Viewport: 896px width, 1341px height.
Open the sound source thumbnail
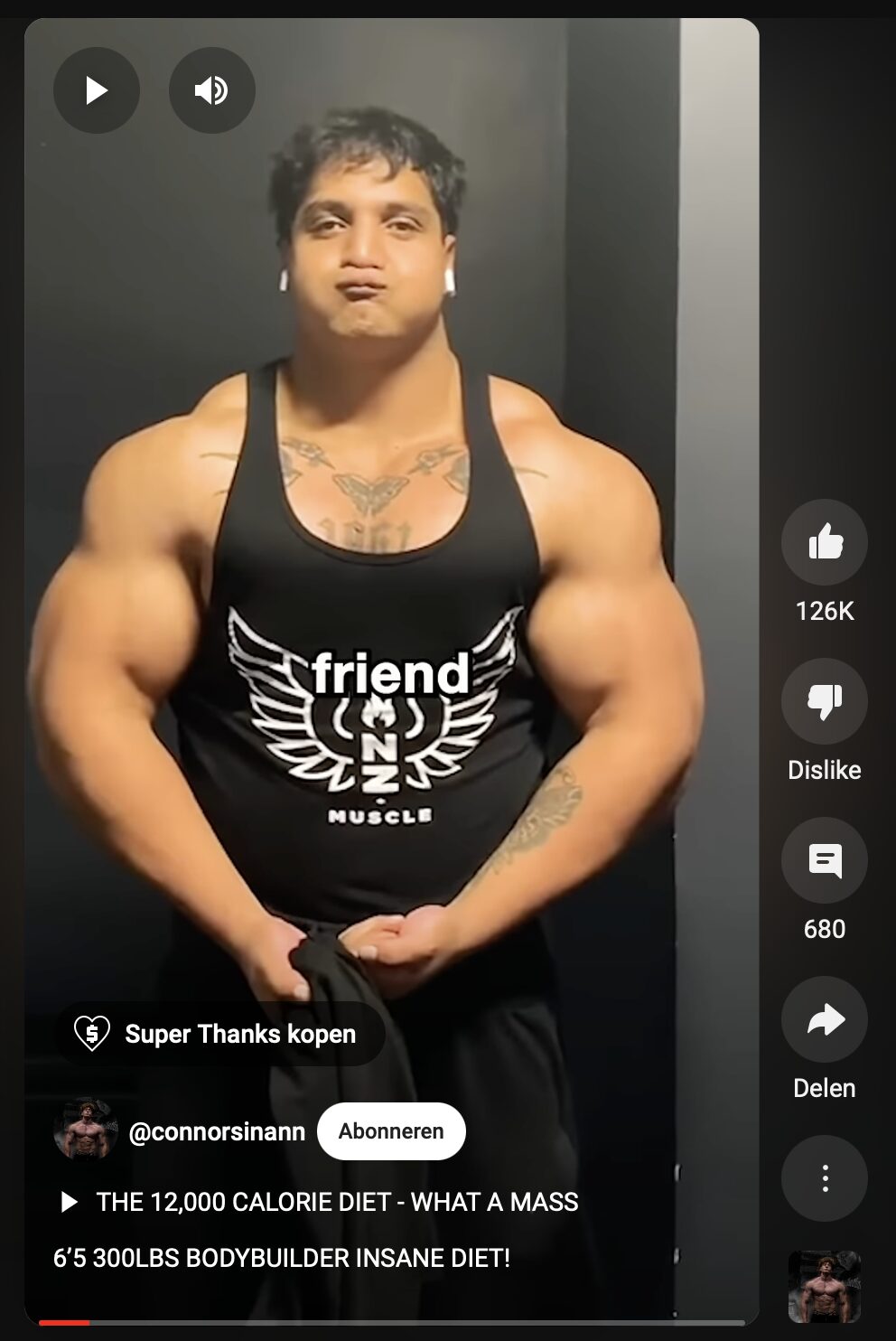[x=824, y=1286]
